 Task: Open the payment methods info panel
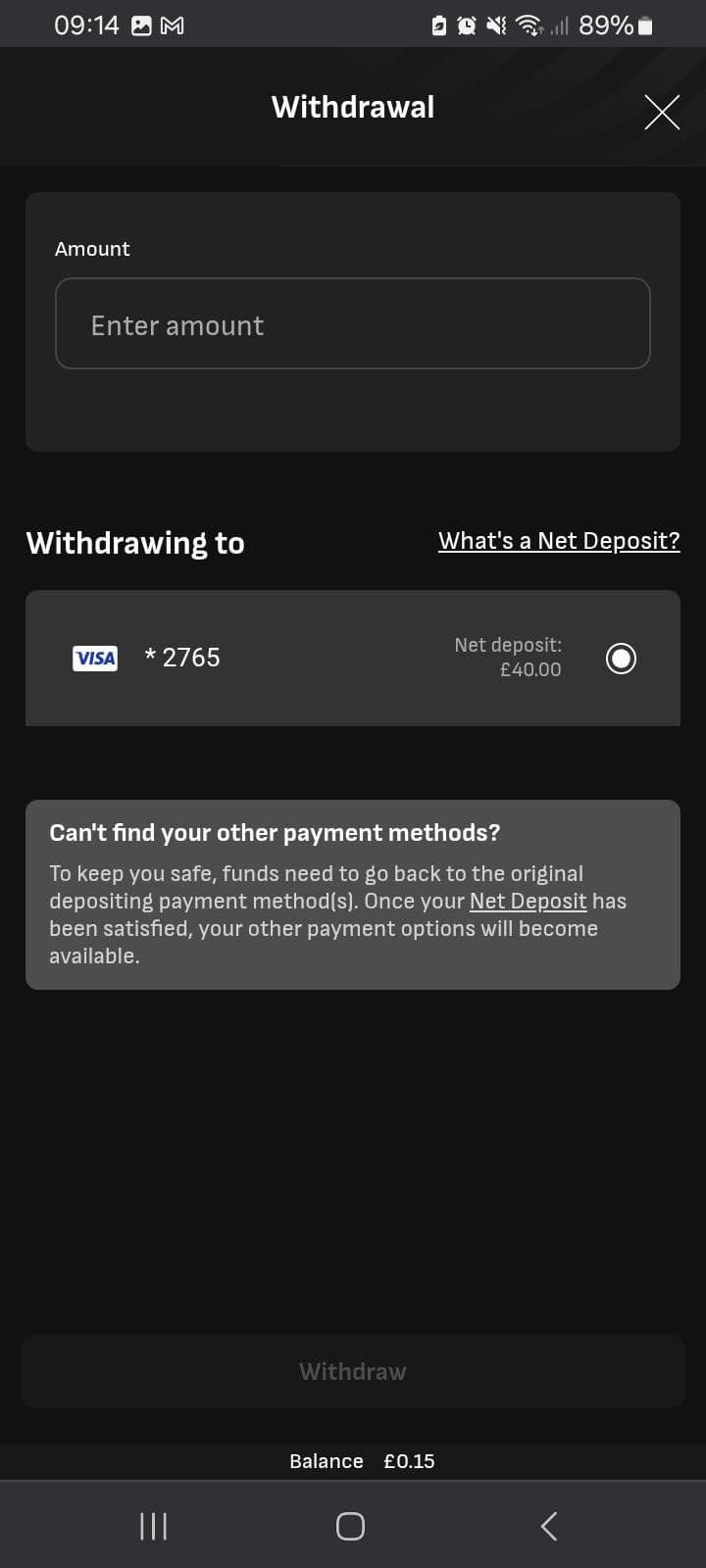coord(353,894)
